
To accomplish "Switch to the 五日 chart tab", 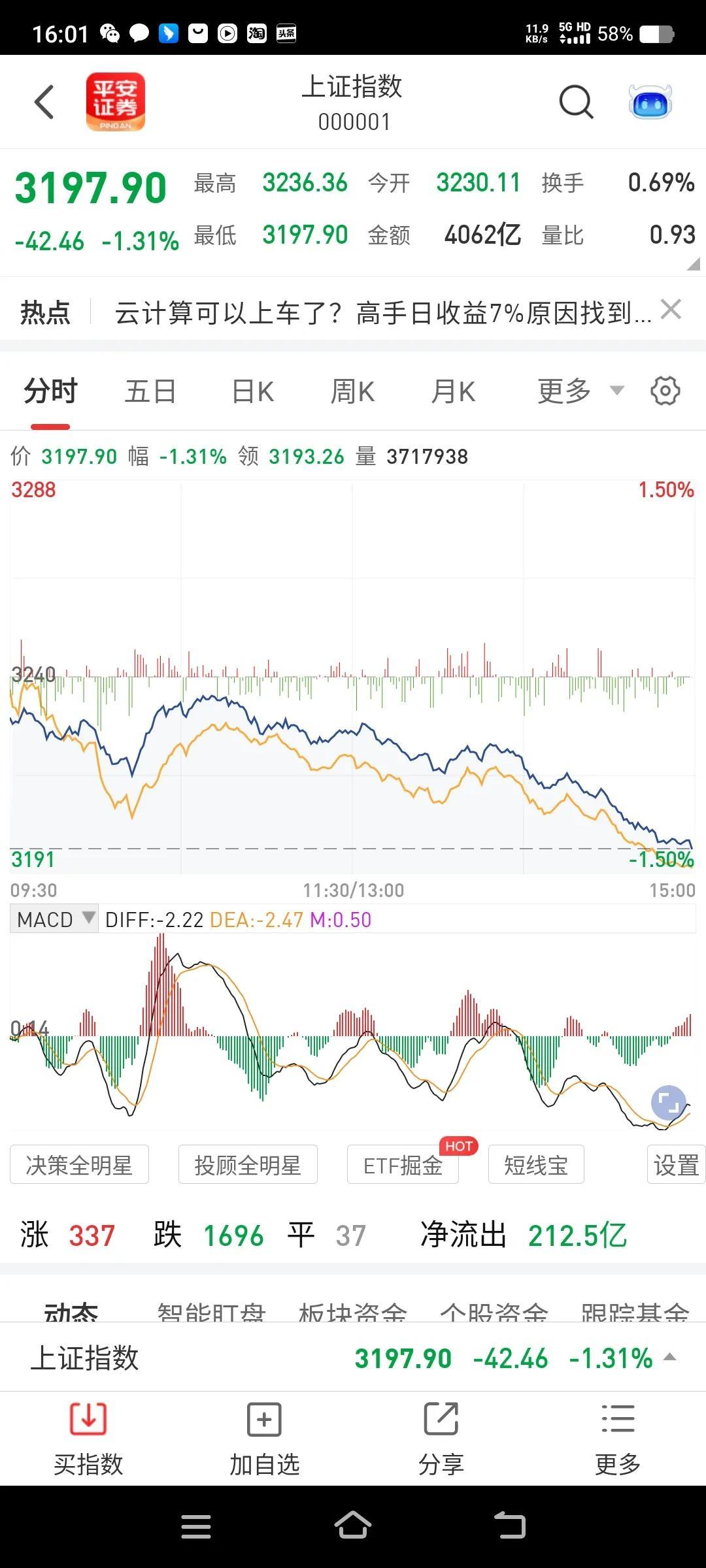I will coord(150,392).
